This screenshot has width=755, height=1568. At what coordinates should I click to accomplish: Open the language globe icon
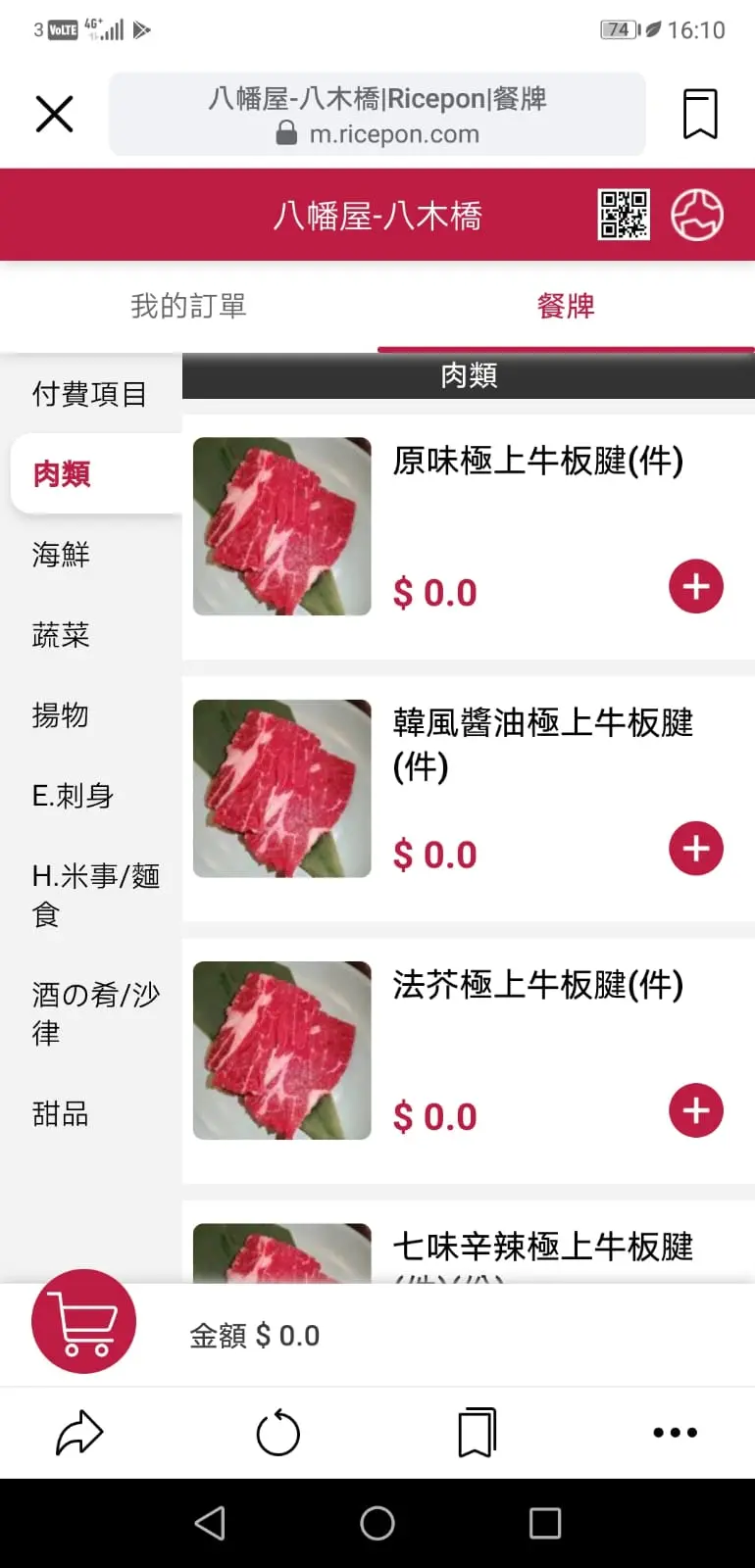pyautogui.click(x=697, y=215)
